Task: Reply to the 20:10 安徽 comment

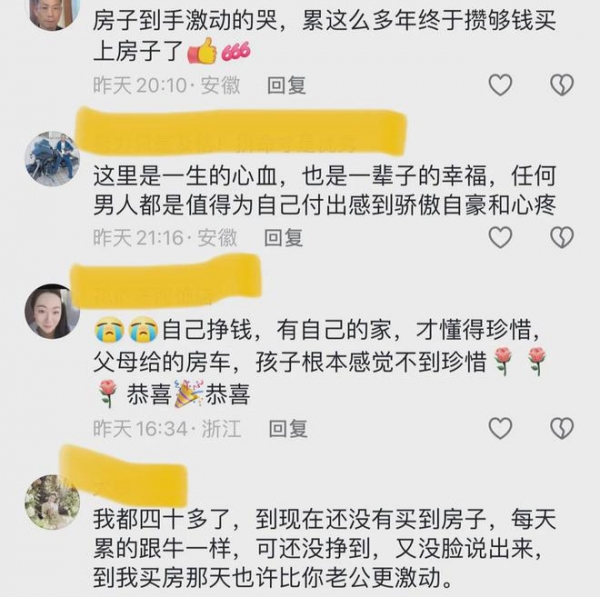Action: pos(286,86)
